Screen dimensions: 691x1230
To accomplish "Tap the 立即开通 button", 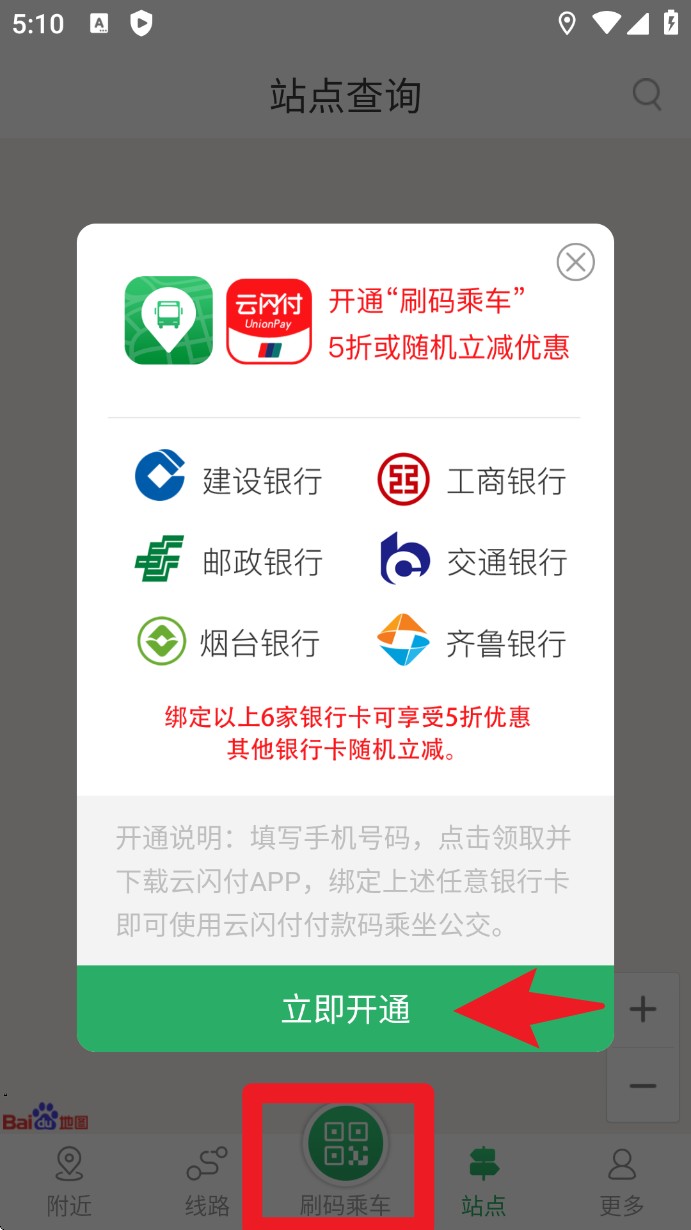I will (x=345, y=1009).
